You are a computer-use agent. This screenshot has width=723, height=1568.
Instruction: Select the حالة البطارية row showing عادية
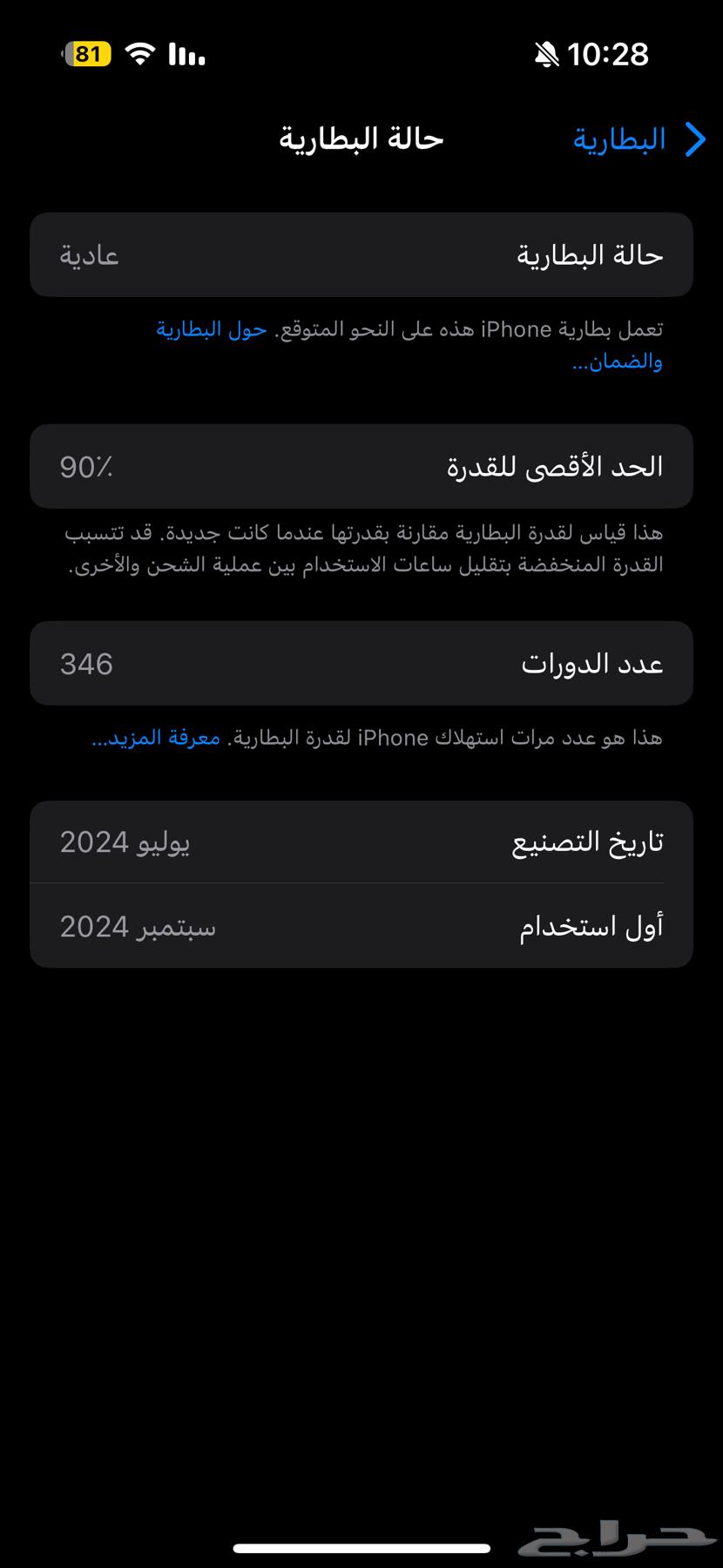(x=361, y=253)
